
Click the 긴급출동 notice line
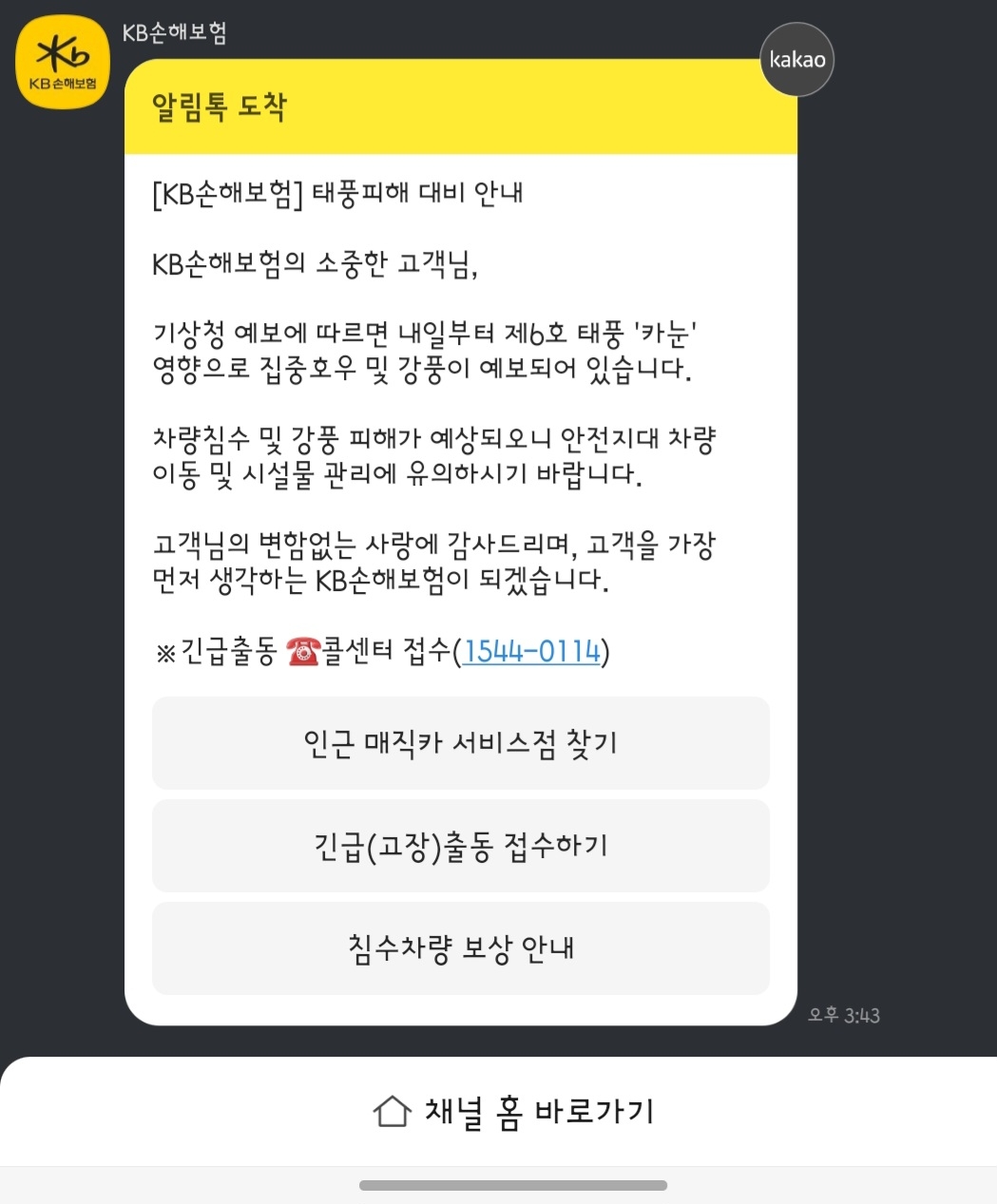[x=380, y=652]
